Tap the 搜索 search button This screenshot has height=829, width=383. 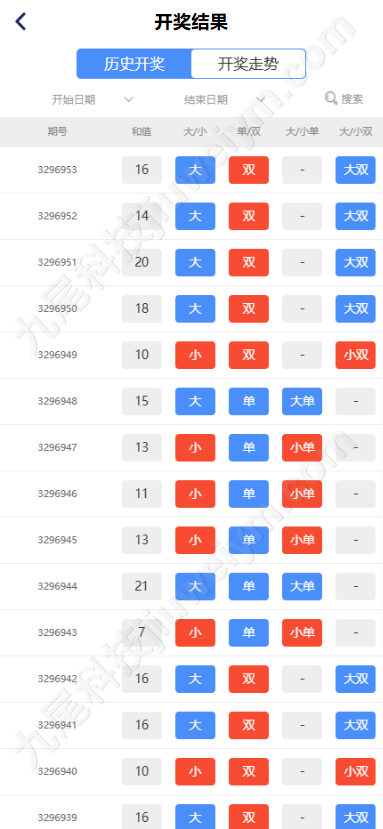pos(344,98)
